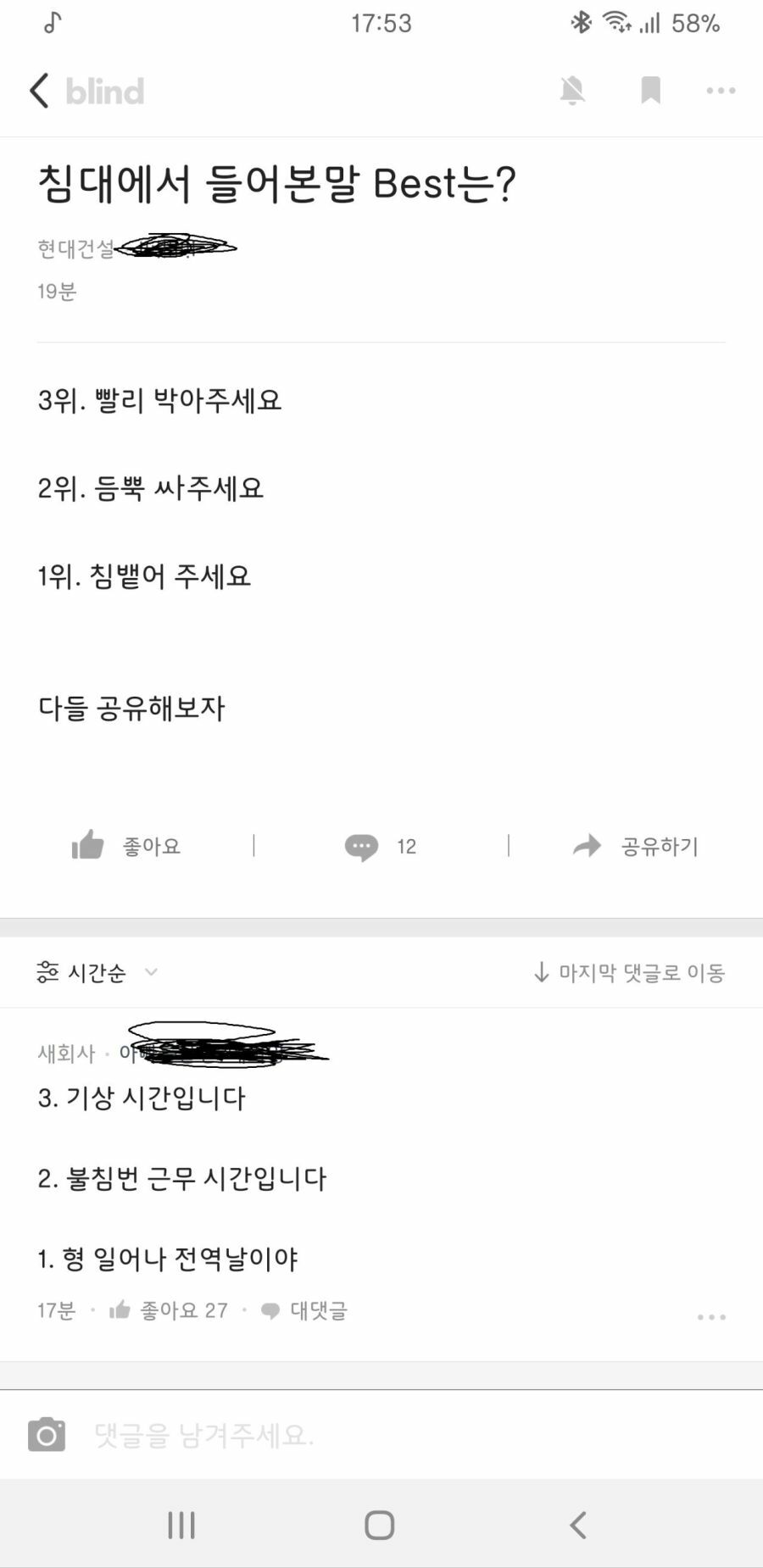Image resolution: width=763 pixels, height=1568 pixels.
Task: Go back using the top arrow
Action: 40,91
